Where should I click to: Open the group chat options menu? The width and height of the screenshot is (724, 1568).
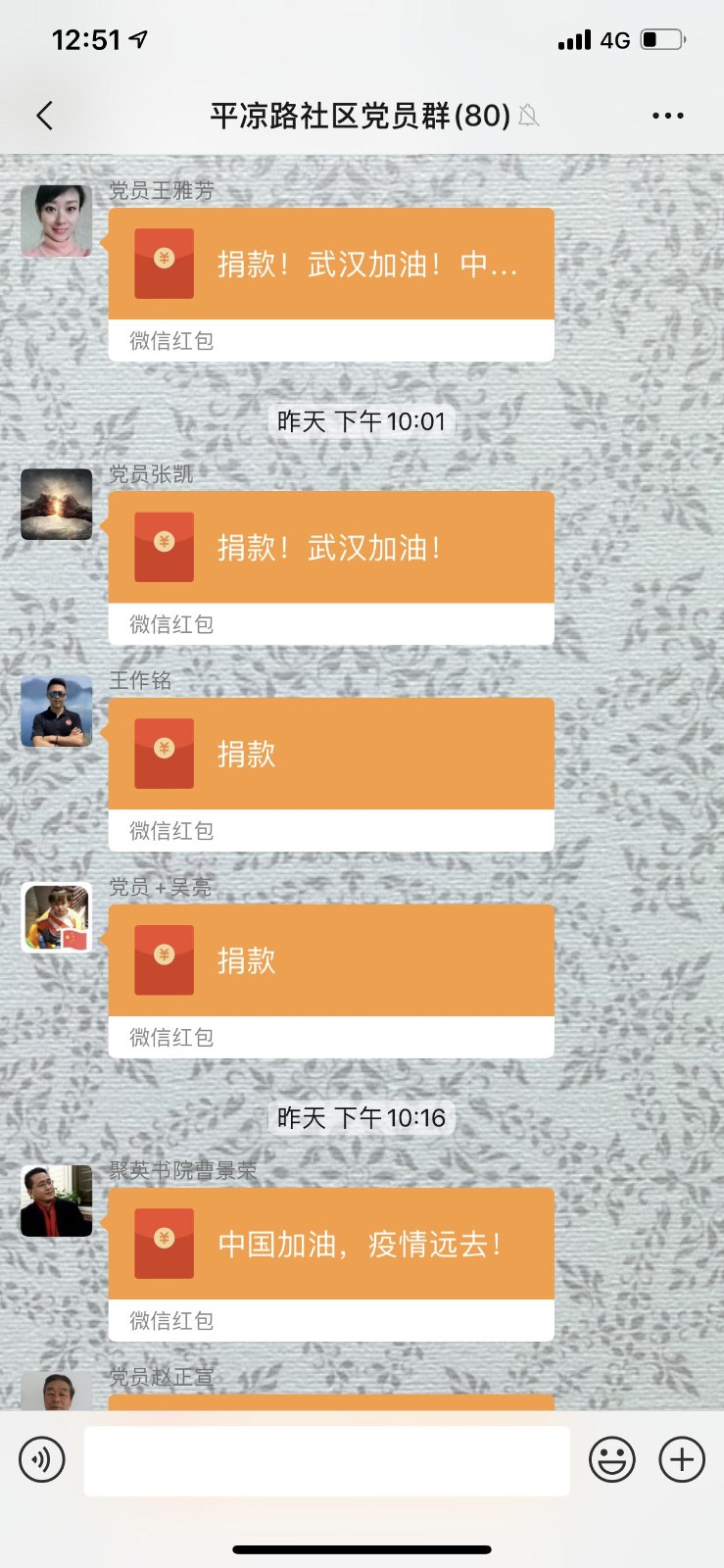pos(667,116)
